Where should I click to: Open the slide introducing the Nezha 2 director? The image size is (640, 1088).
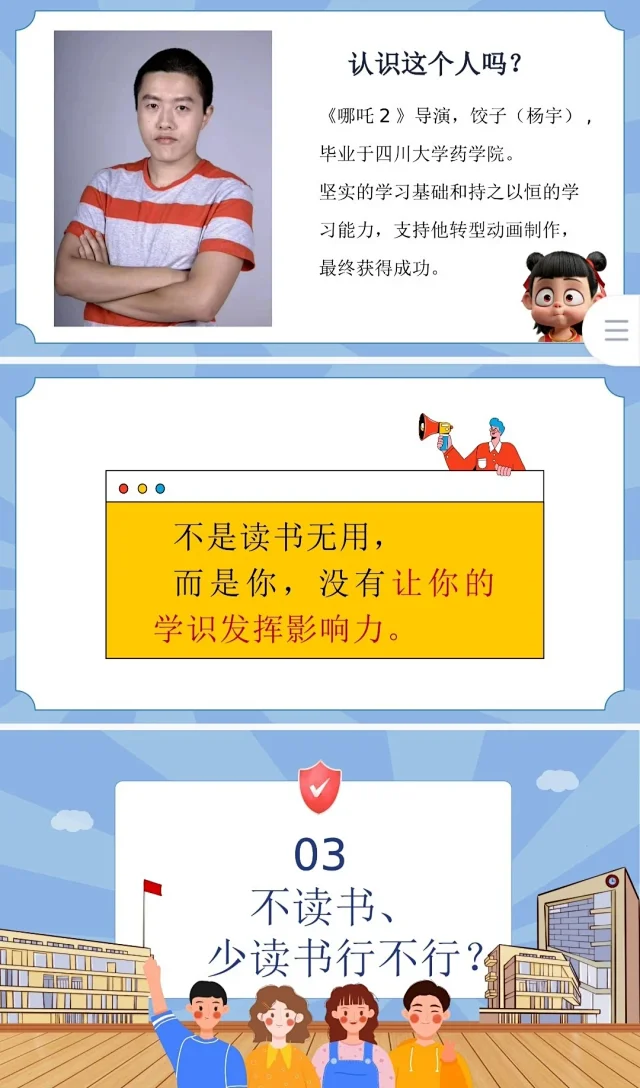click(x=320, y=178)
